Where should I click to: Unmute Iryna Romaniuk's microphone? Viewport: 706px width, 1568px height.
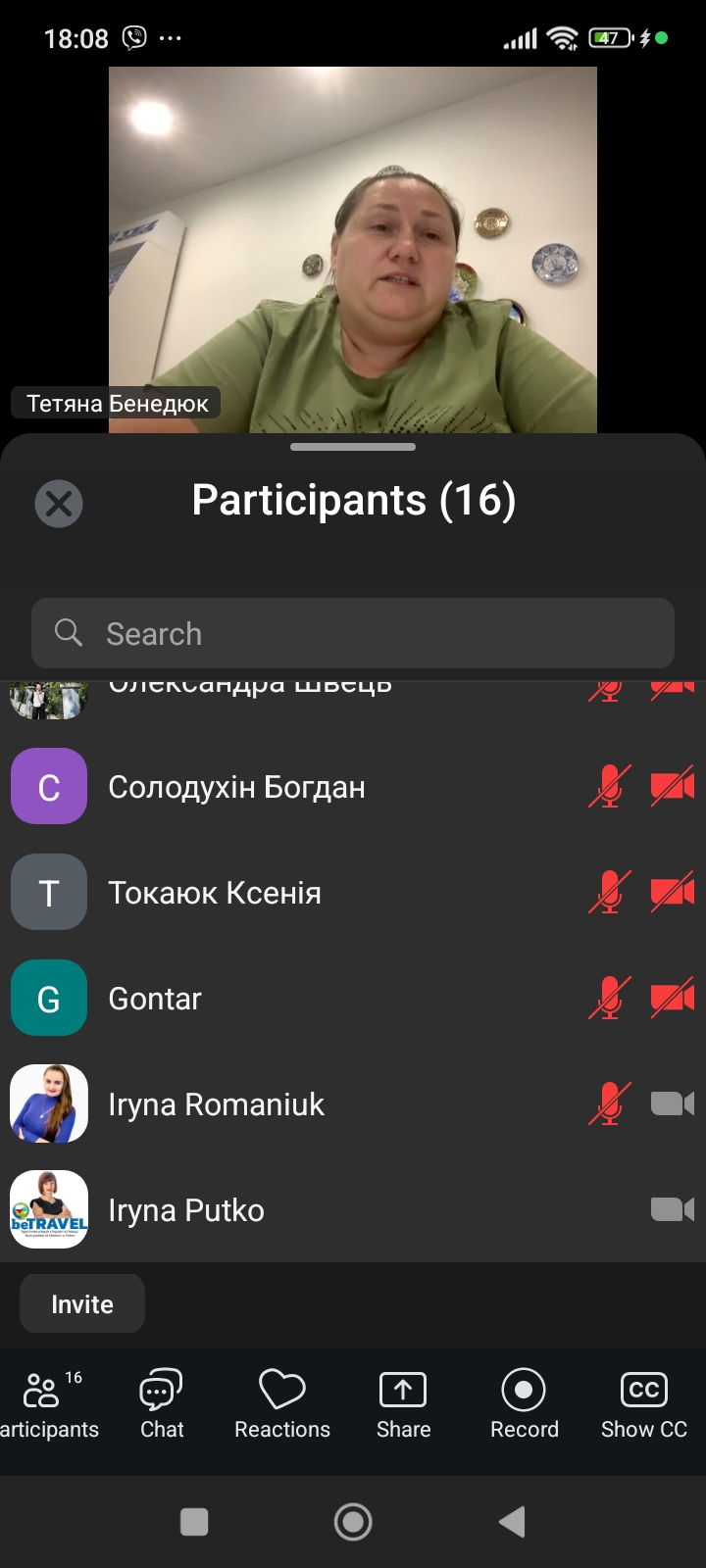[608, 1103]
